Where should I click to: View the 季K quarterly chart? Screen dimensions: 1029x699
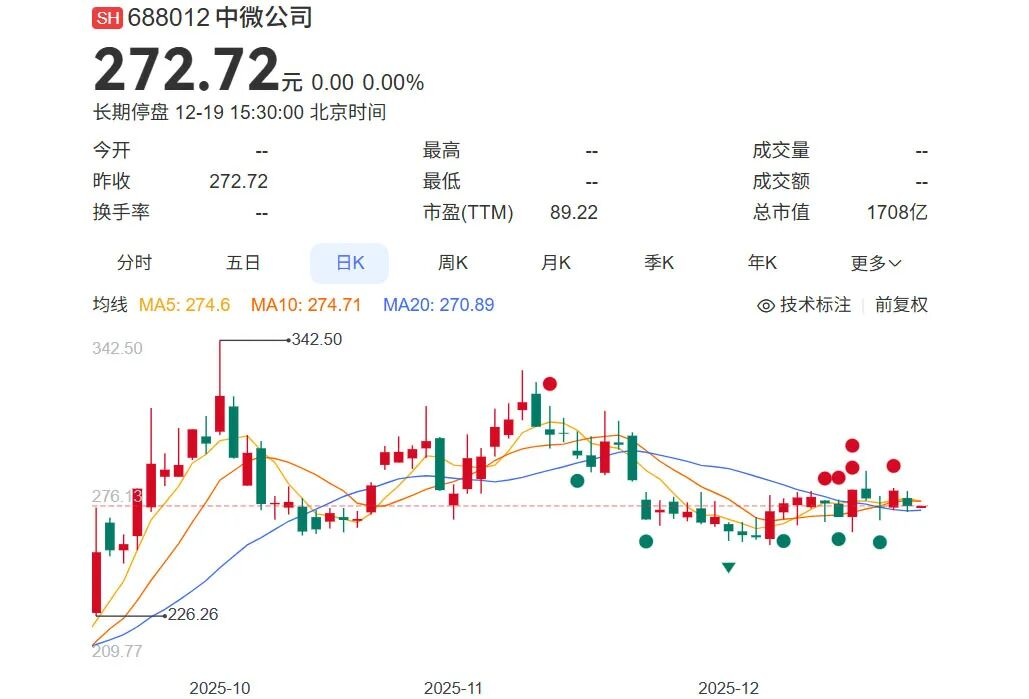point(659,263)
